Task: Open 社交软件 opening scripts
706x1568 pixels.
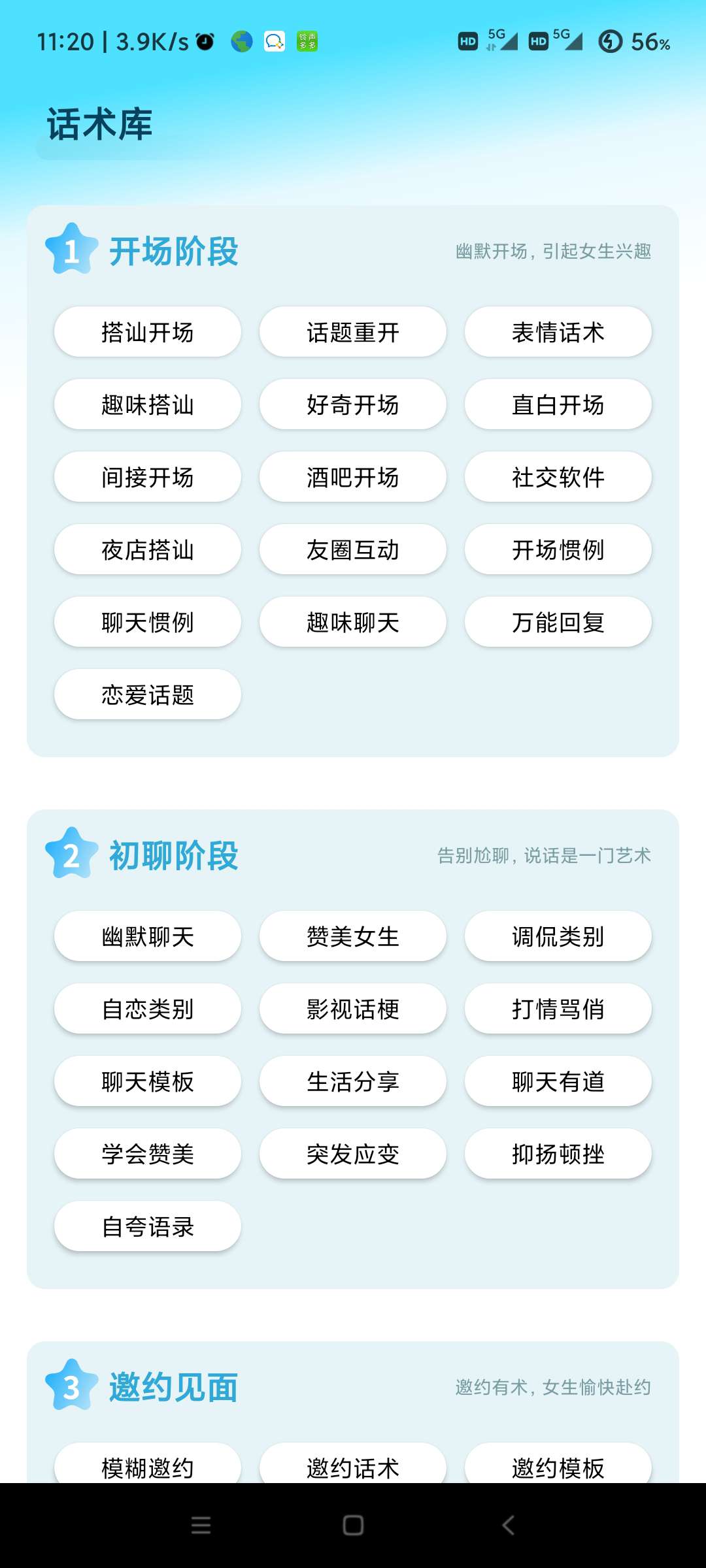Action: coord(558,477)
